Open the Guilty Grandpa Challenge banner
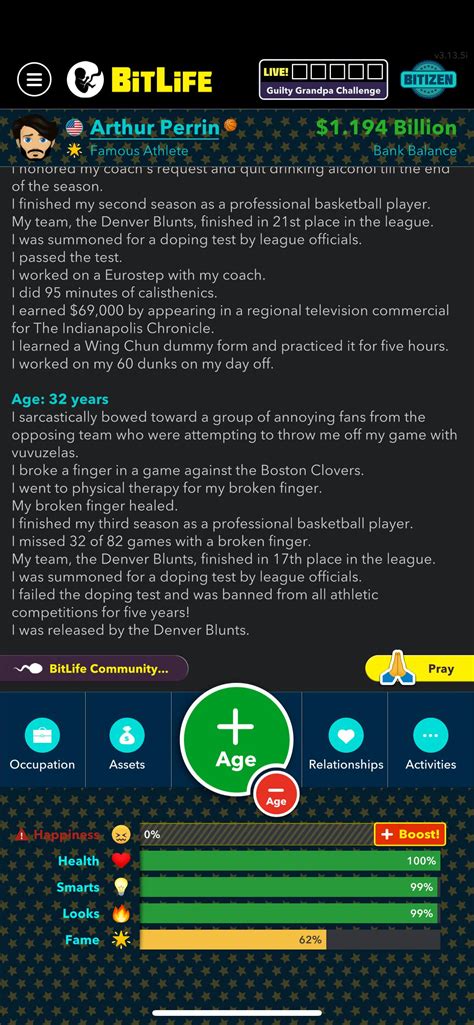Image resolution: width=474 pixels, height=1025 pixels. point(323,80)
